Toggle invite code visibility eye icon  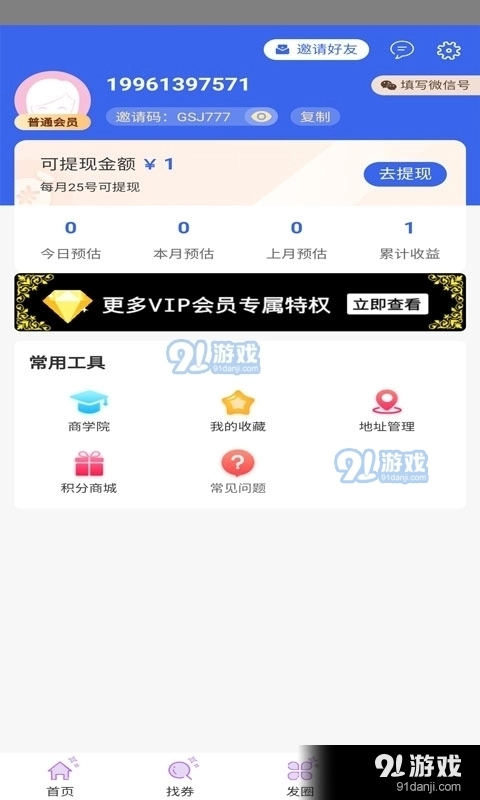[x=261, y=117]
